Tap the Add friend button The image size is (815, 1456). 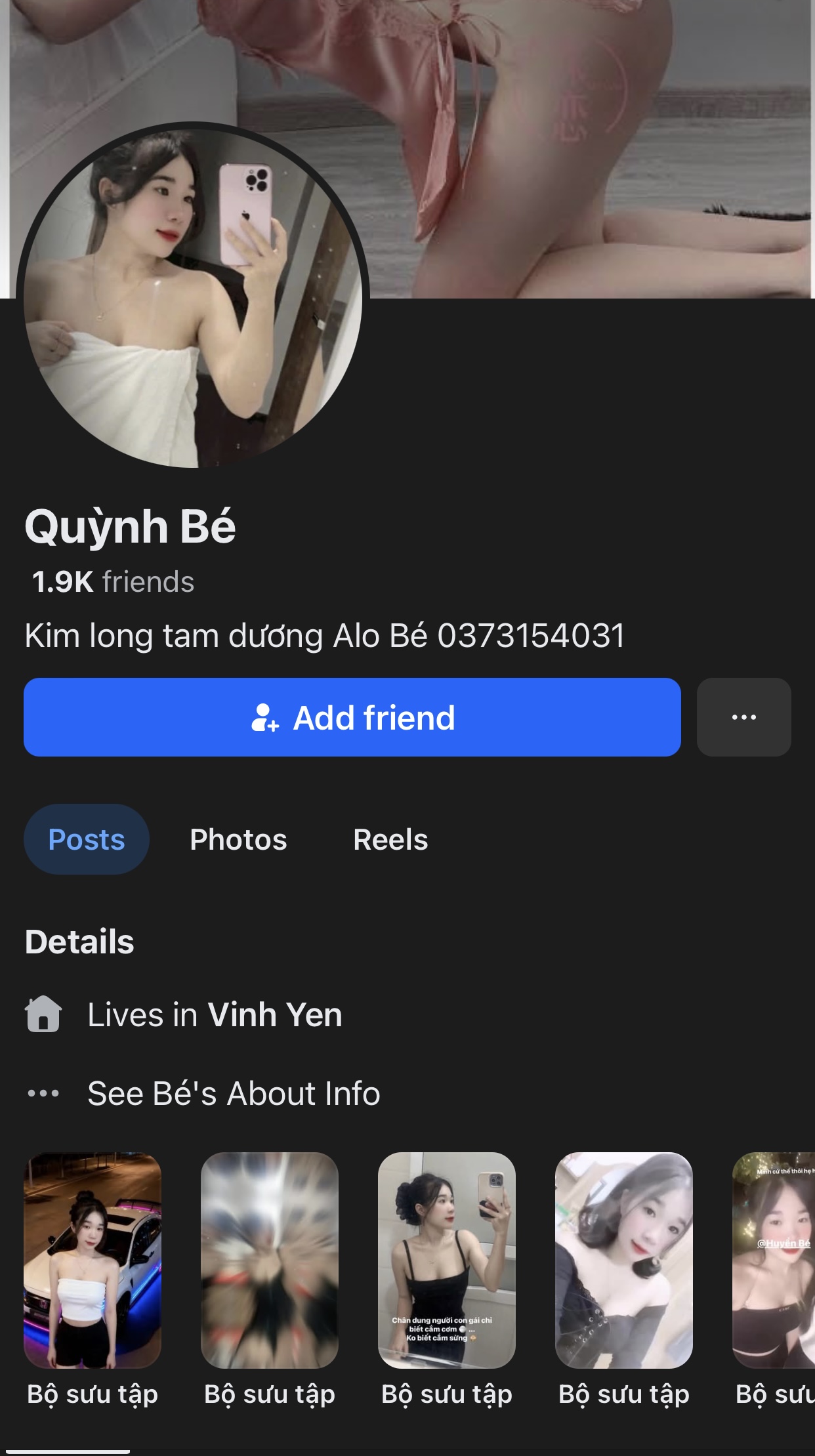tap(352, 717)
